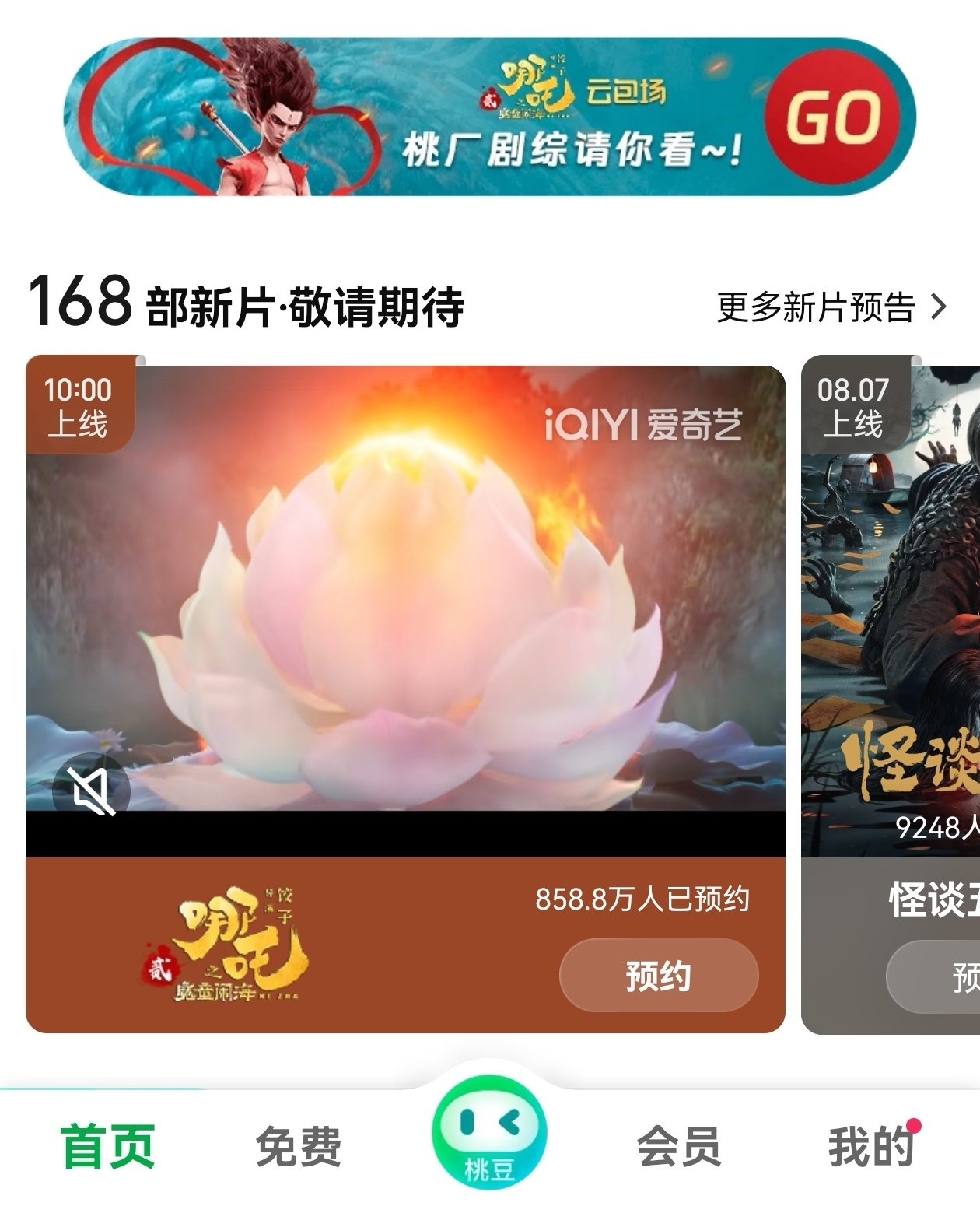980x1206 pixels.
Task: Reserve 哪吒之魔童闹海 with 预约 button
Action: tap(658, 976)
